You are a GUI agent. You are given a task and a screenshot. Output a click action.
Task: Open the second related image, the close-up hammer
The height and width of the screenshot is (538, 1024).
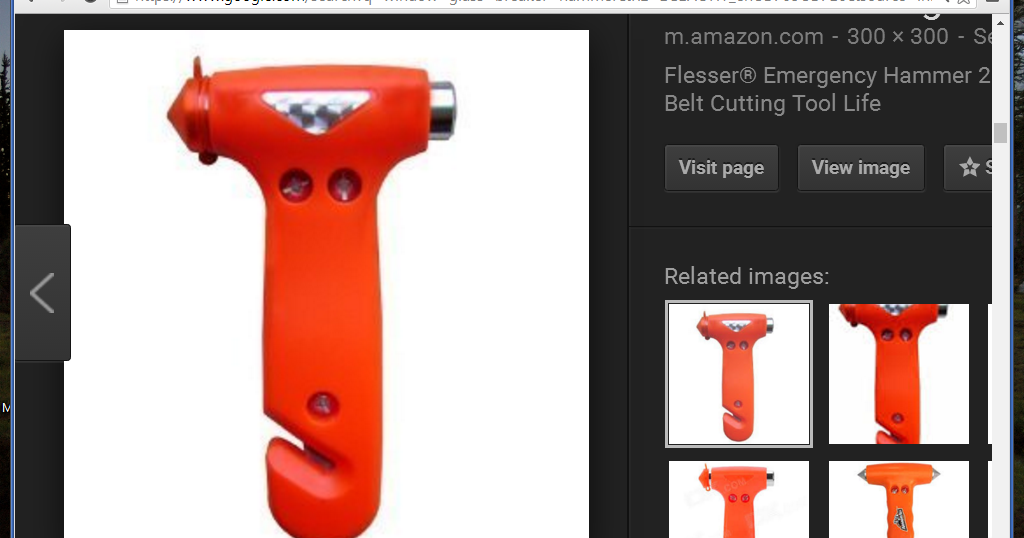point(898,374)
